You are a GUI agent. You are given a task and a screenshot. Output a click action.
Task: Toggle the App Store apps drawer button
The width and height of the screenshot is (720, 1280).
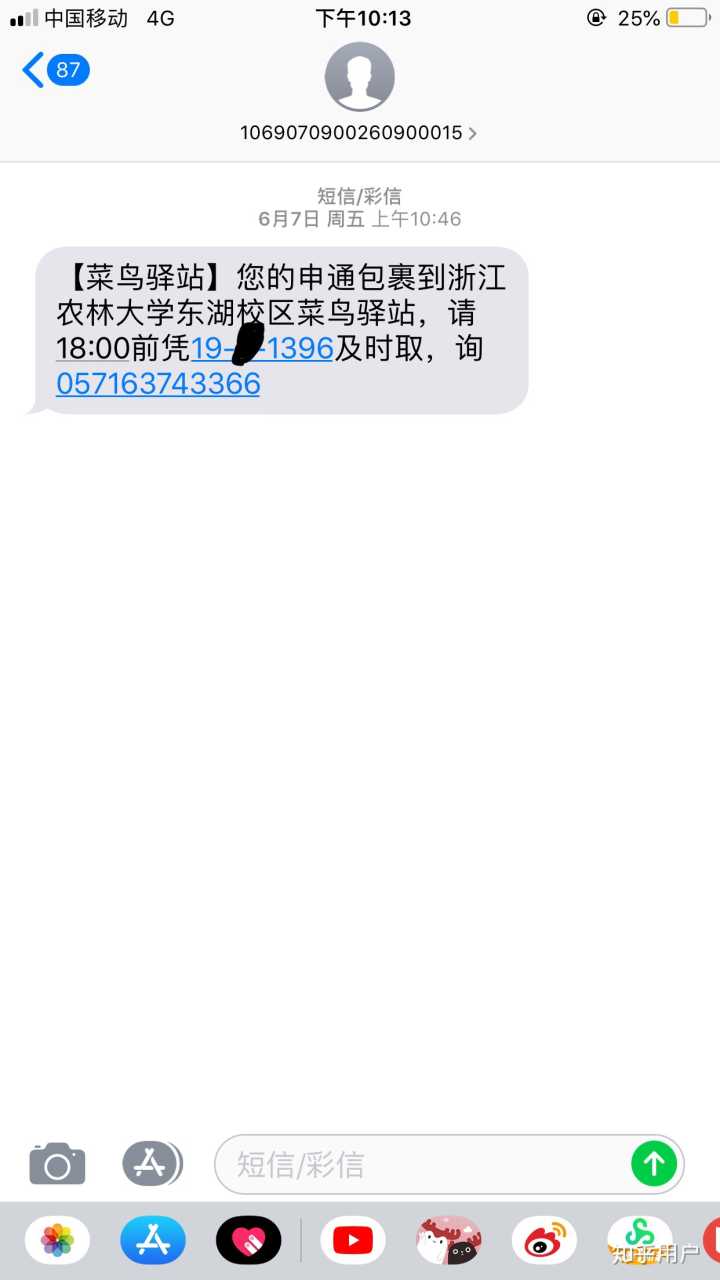click(151, 1164)
